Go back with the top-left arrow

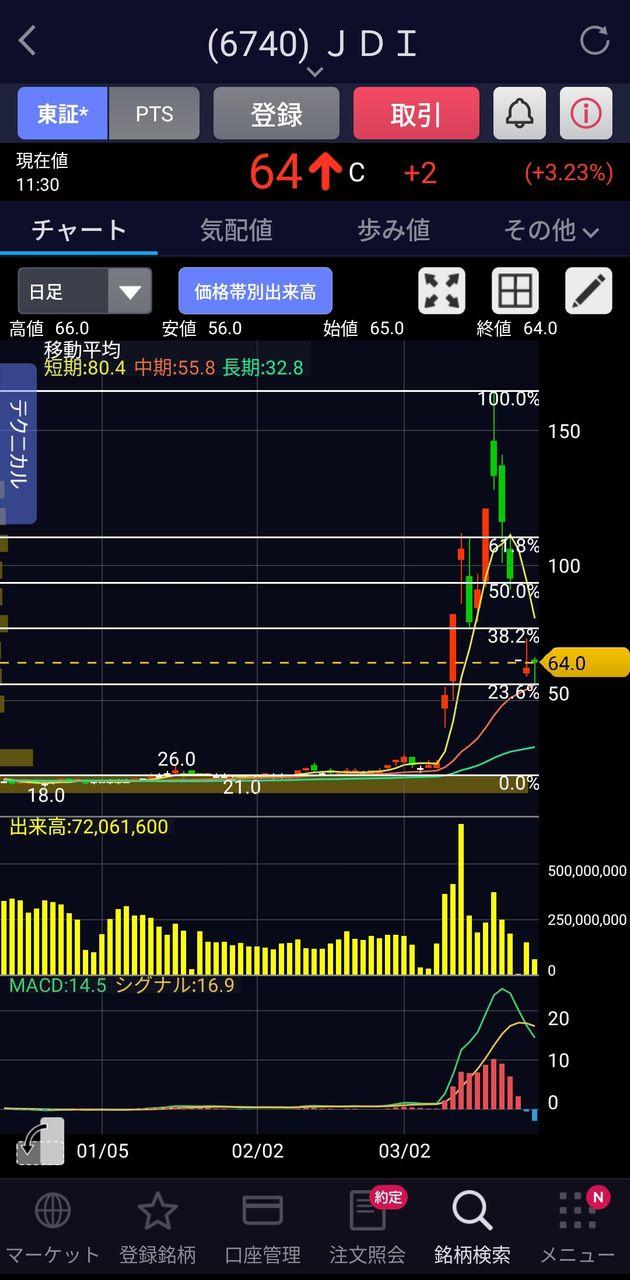pyautogui.click(x=27, y=41)
